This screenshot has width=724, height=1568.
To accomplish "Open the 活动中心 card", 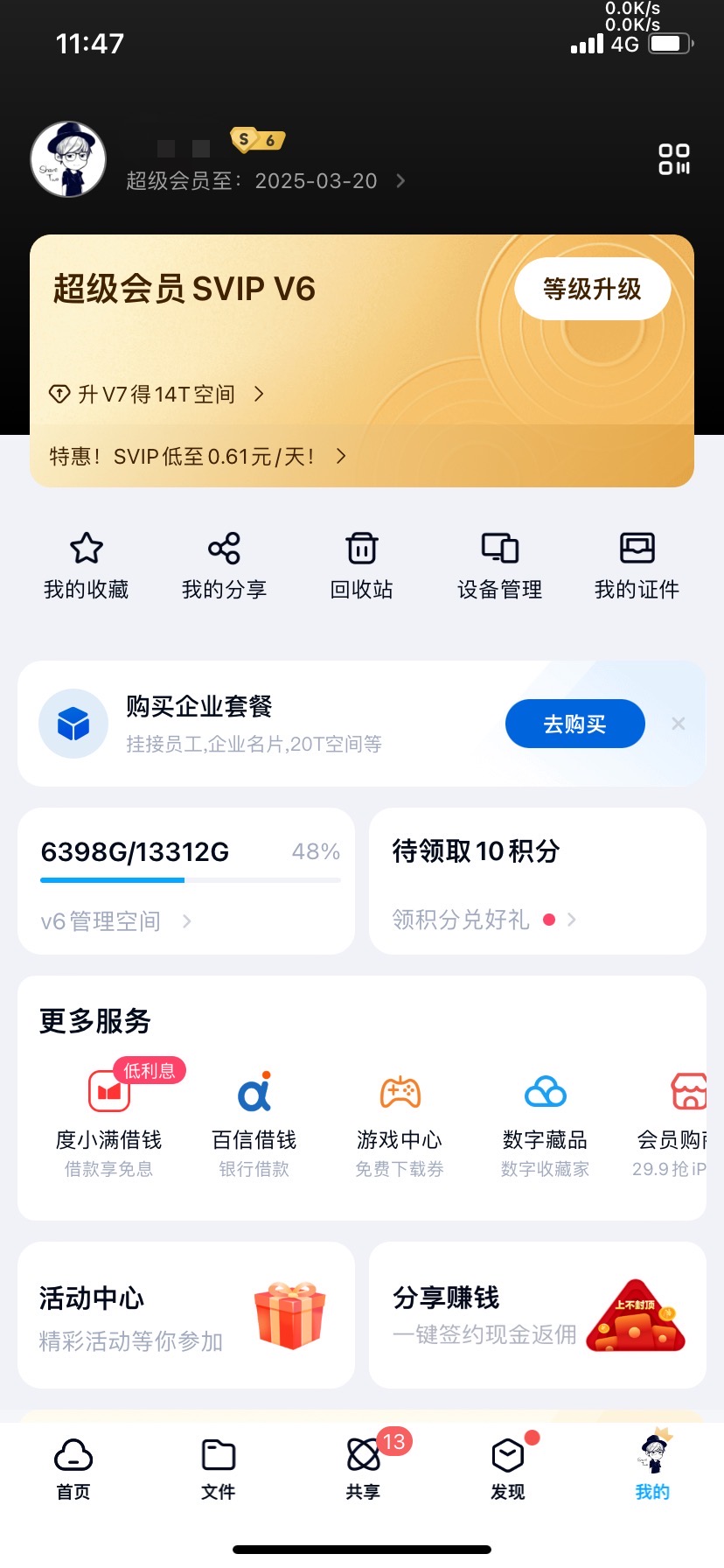I will [x=186, y=1315].
